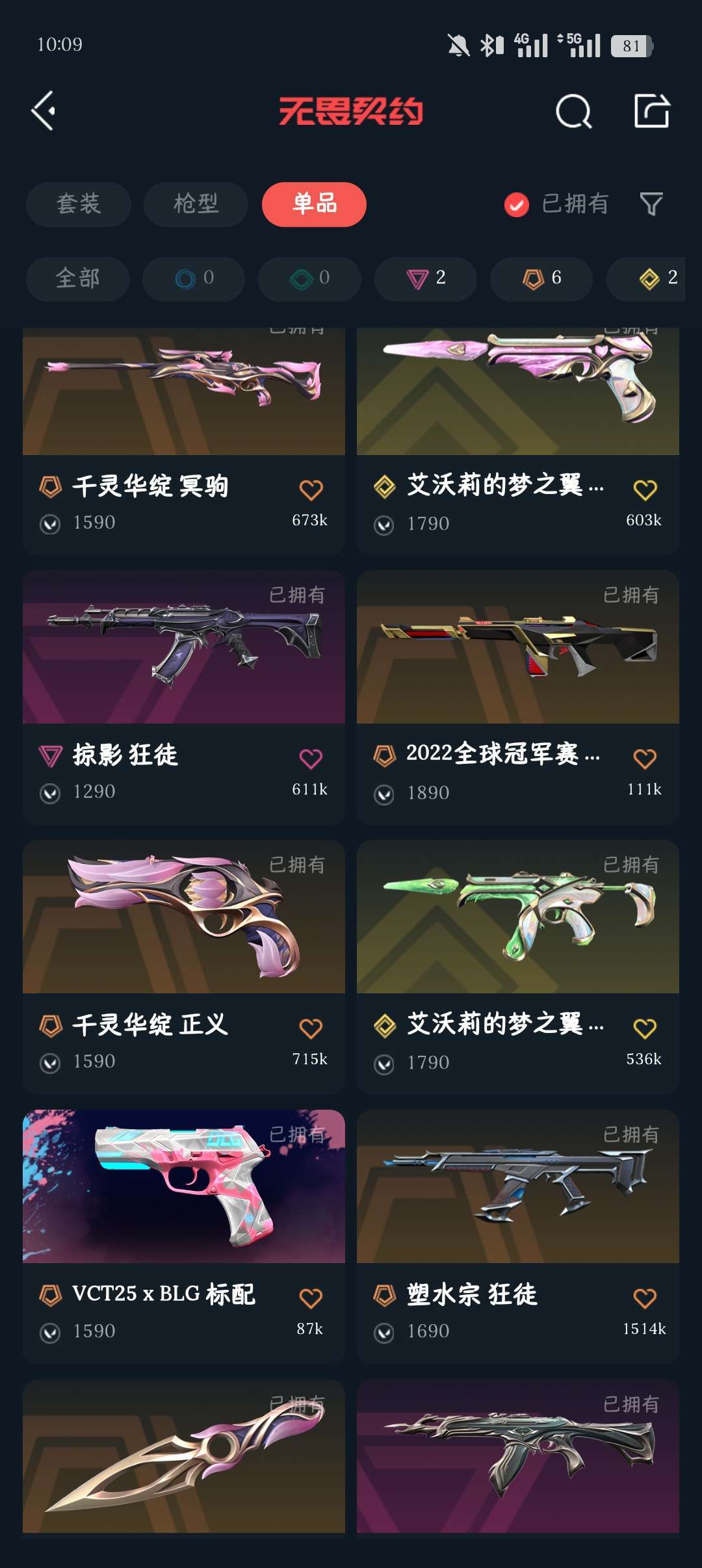Open the VCT25 x BLG 标配 card
The width and height of the screenshot is (702, 1568).
click(184, 1237)
